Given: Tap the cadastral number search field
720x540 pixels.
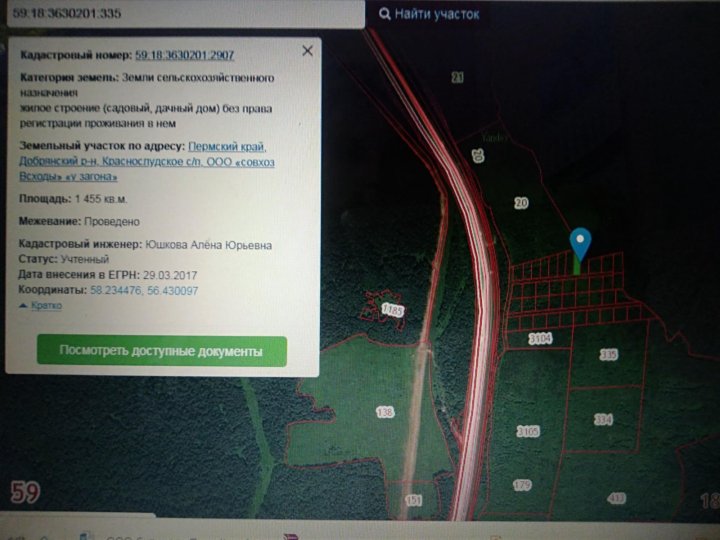Looking at the screenshot, I should coord(180,14).
